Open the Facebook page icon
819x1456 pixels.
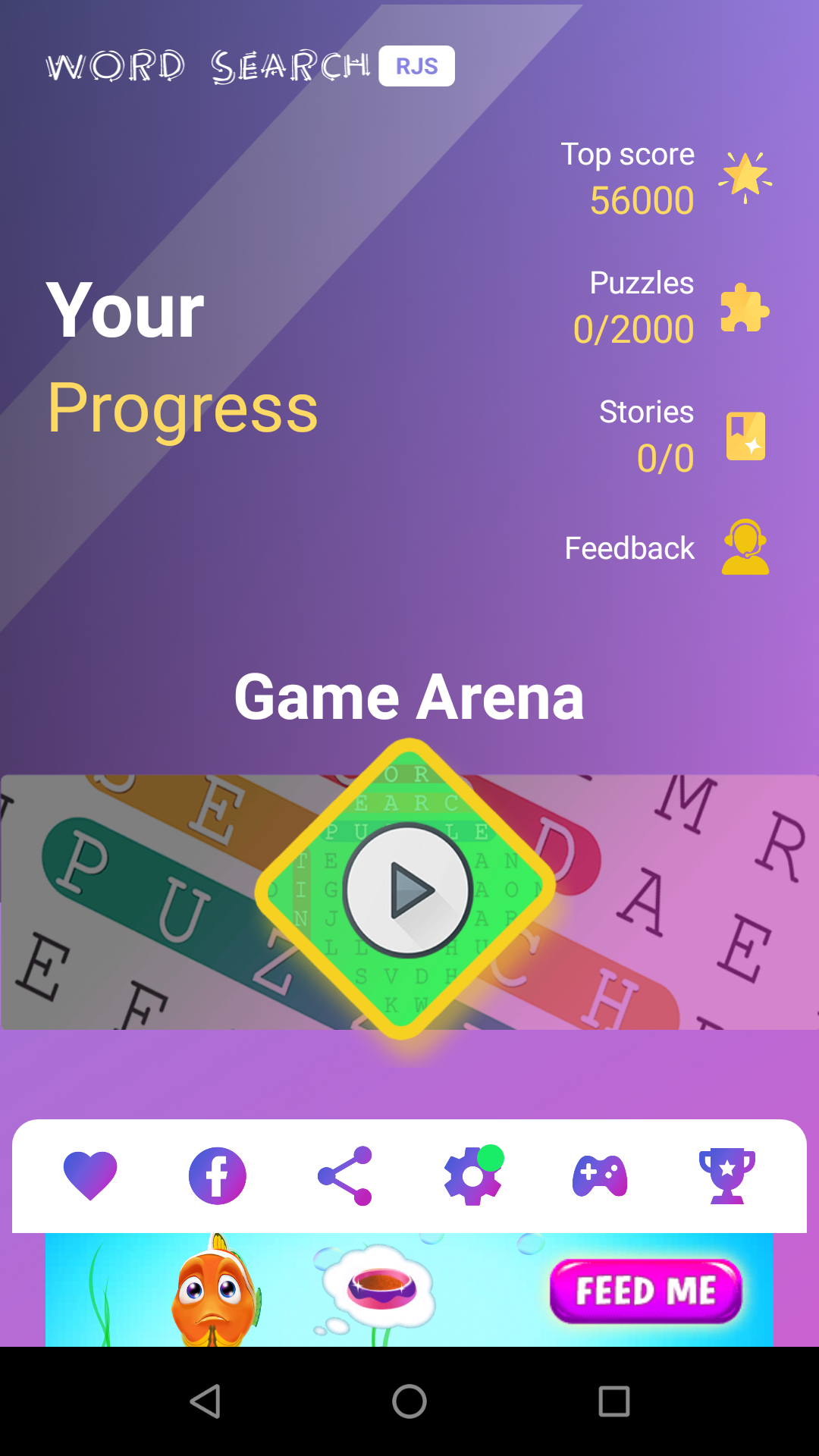click(218, 1175)
